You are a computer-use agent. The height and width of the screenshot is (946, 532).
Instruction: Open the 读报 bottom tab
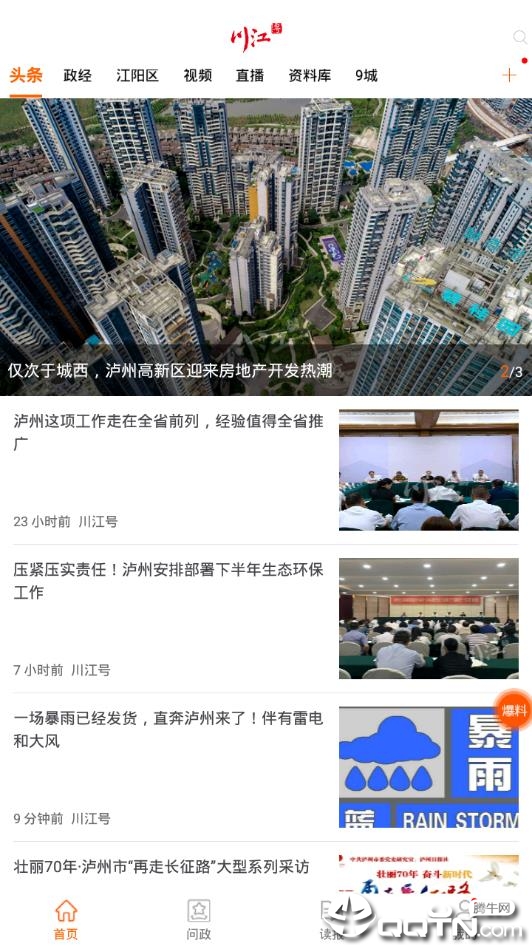[x=331, y=919]
